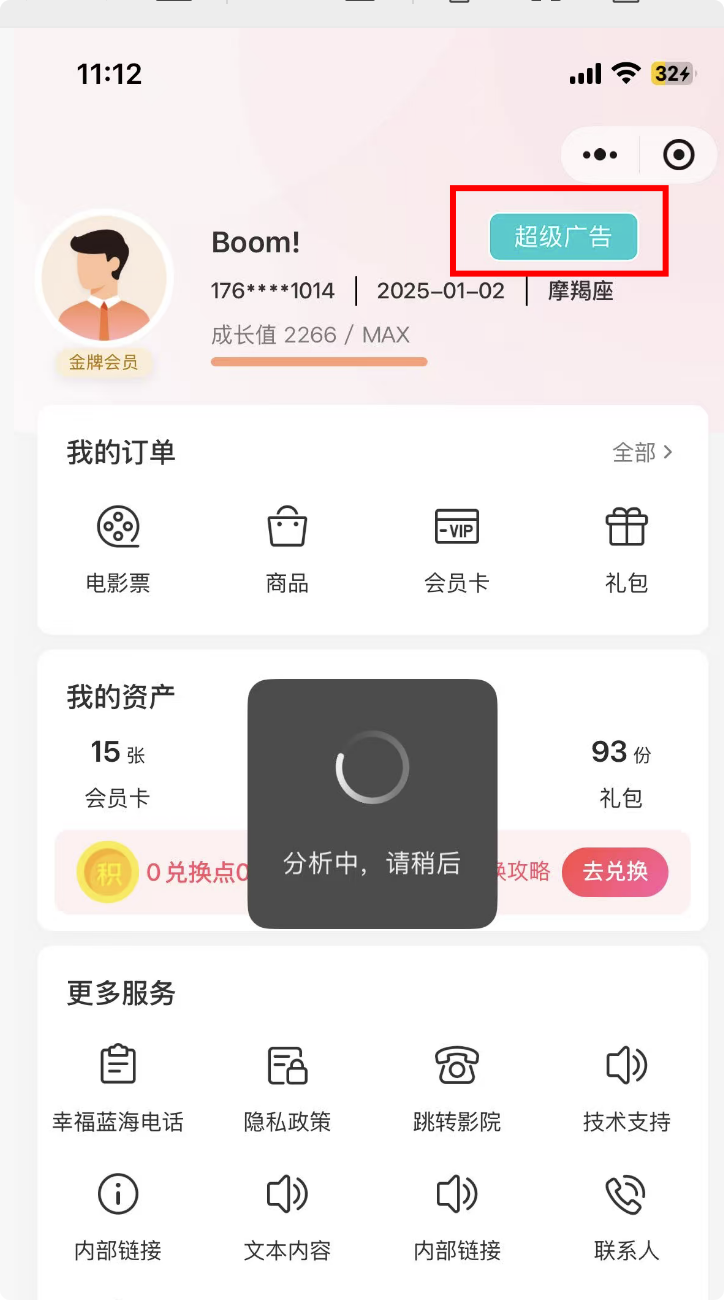
Task: Open 隐私政策
Action: coord(287,1089)
